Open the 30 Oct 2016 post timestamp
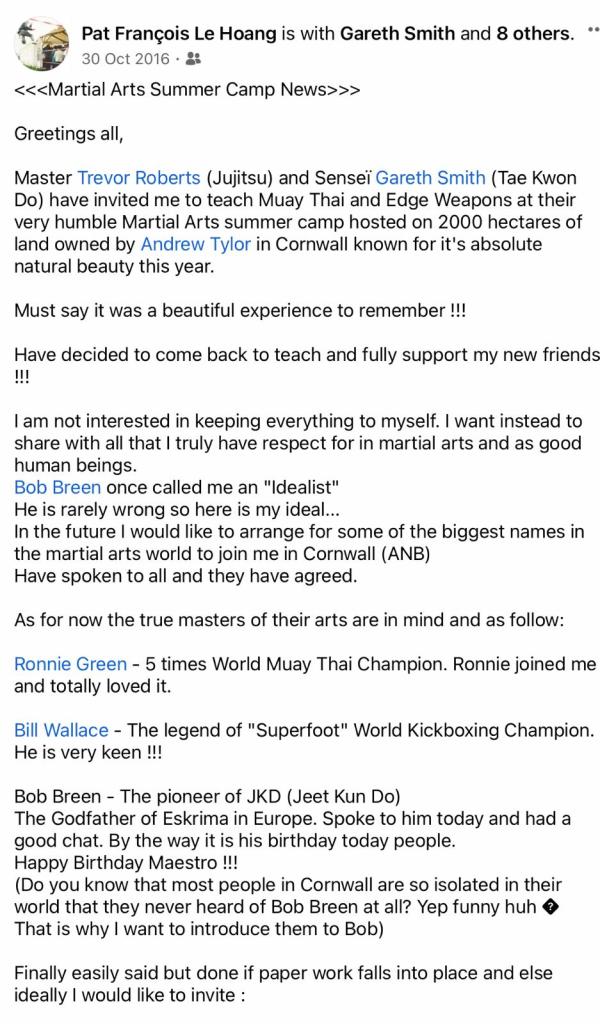 click(x=125, y=59)
